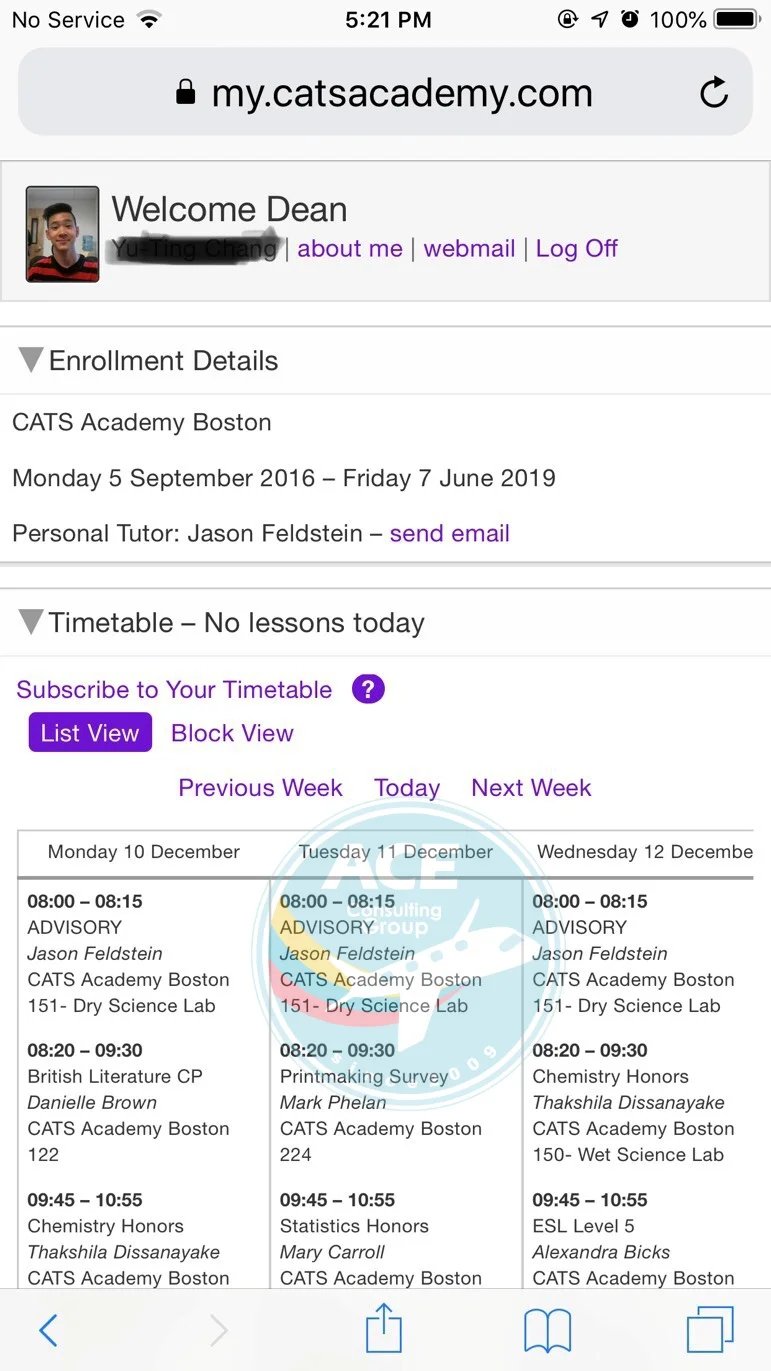
Task: Send email to the personal tutor
Action: [x=450, y=533]
